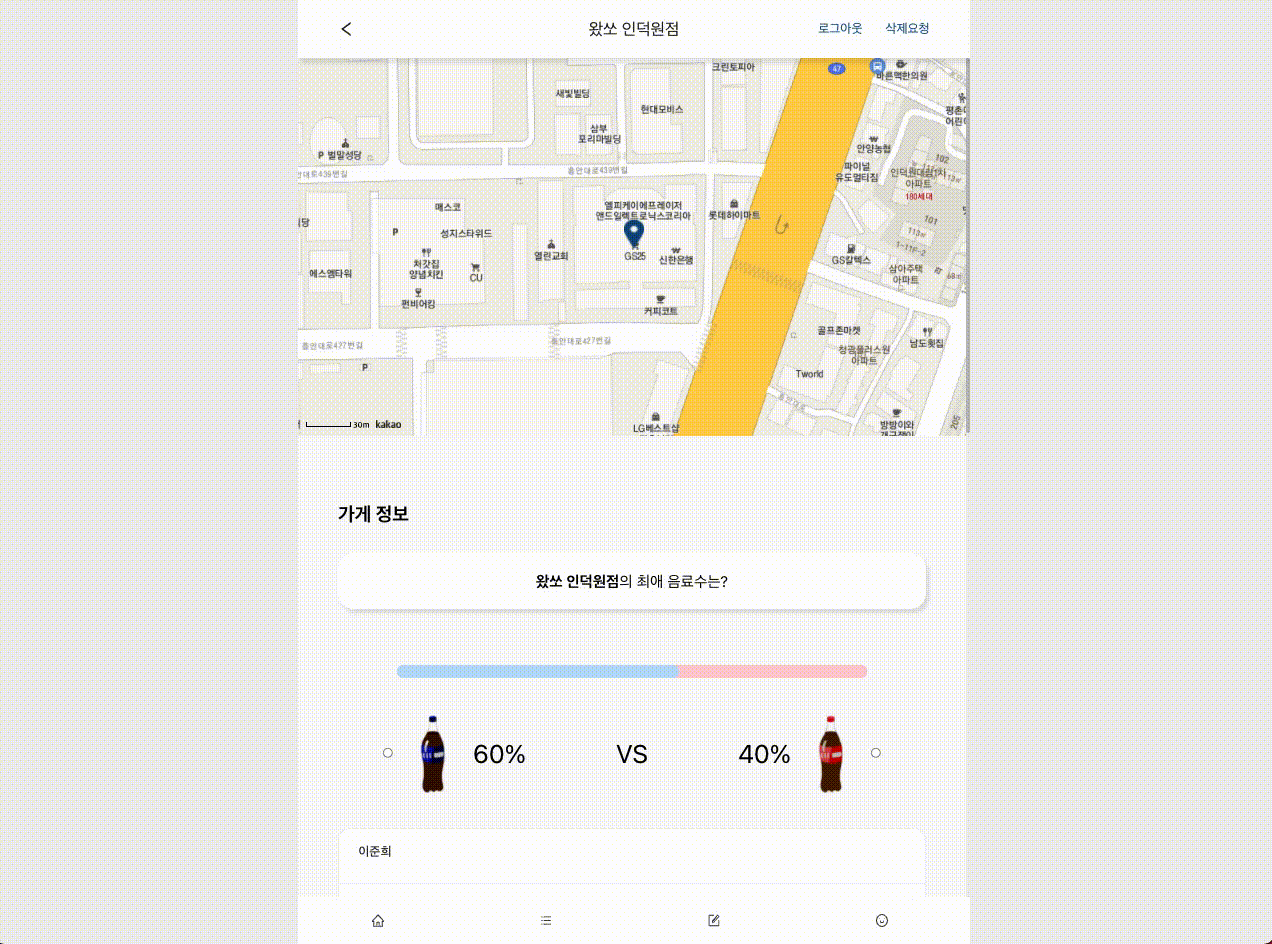1272x944 pixels.
Task: Switch to the list tab in bottom navigation
Action: tap(546, 921)
